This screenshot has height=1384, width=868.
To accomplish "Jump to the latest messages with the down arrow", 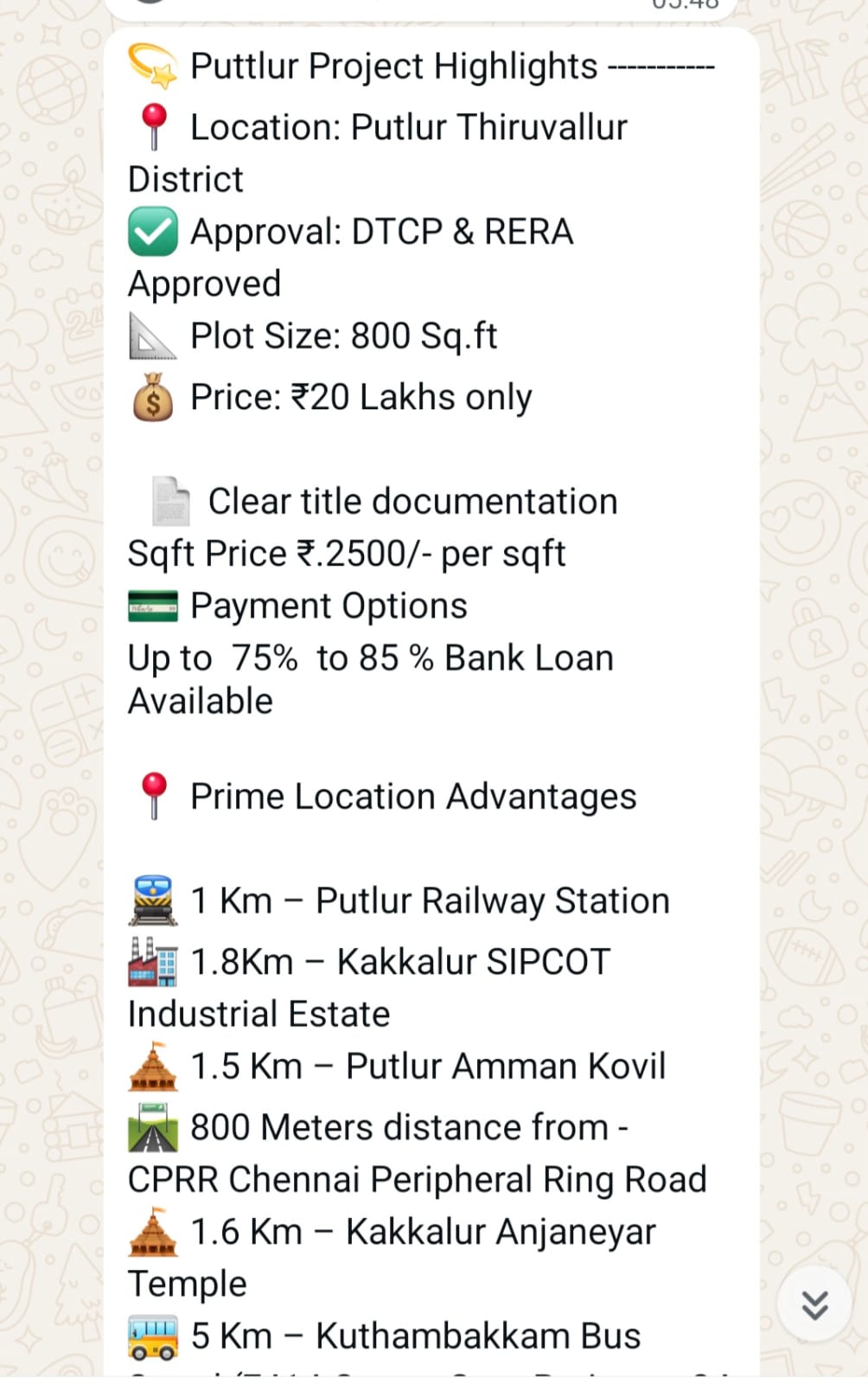I will (x=814, y=1304).
